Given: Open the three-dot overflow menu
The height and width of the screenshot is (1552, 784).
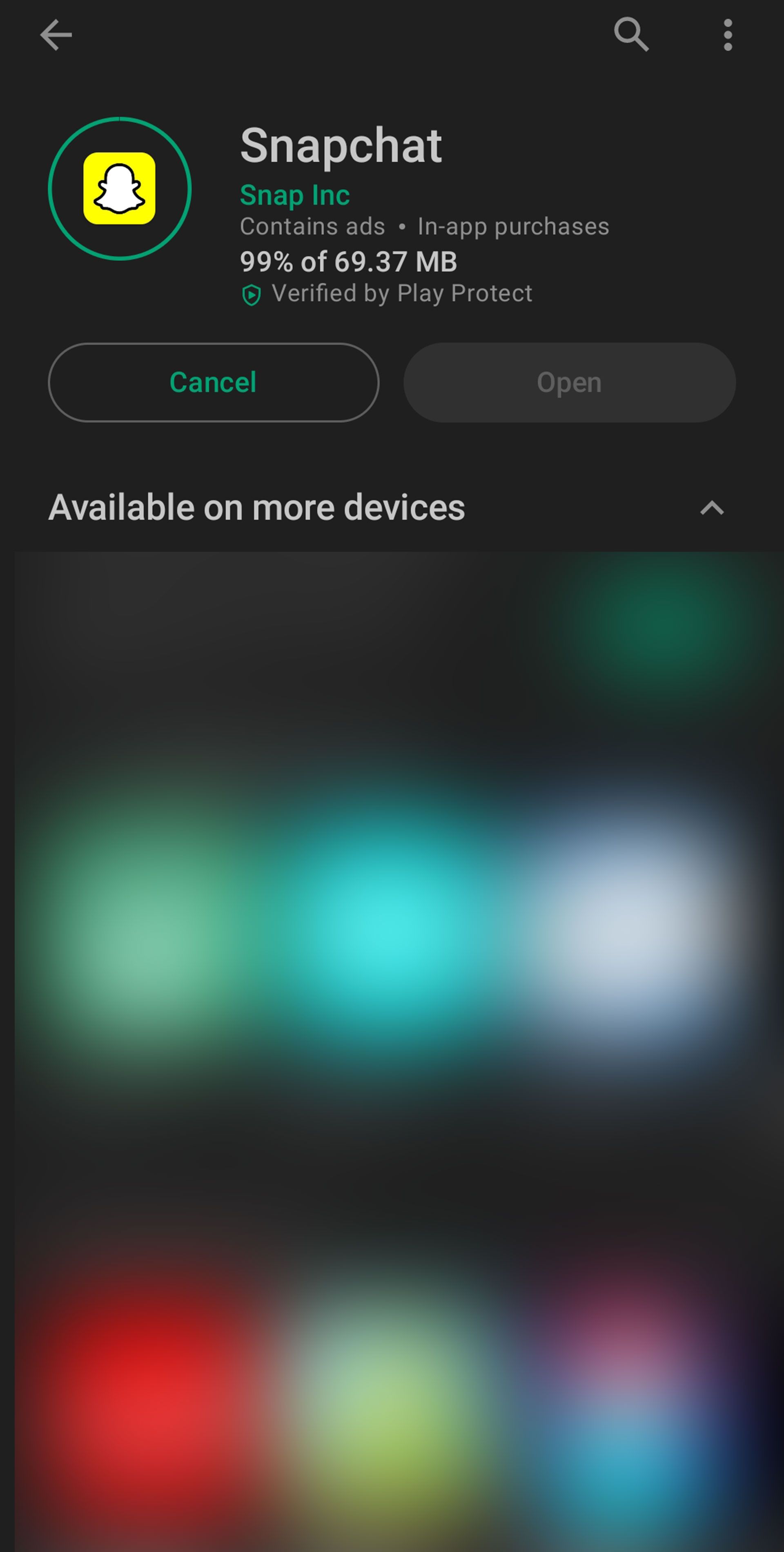Looking at the screenshot, I should point(727,35).
